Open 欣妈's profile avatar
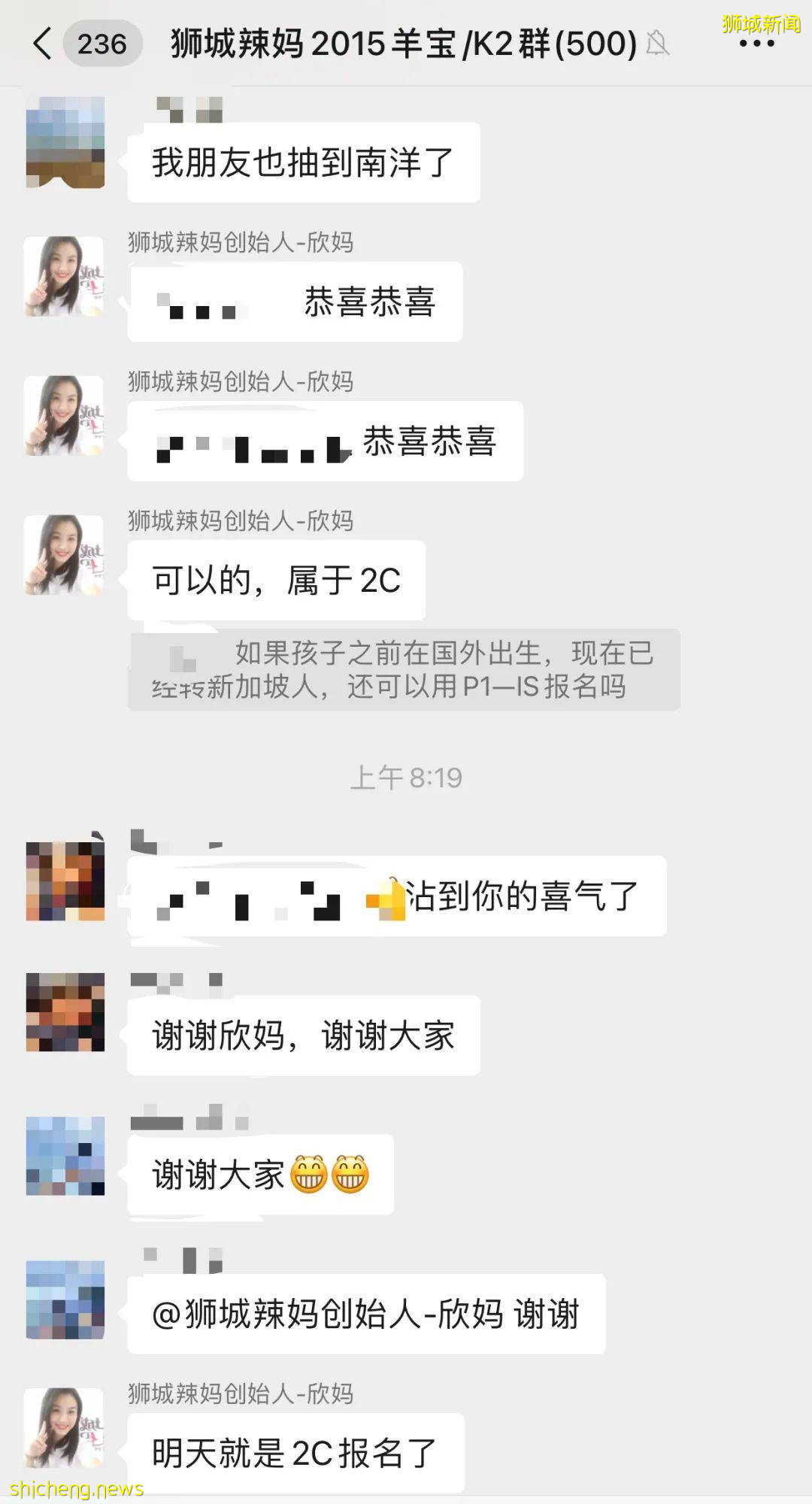Image resolution: width=812 pixels, height=1504 pixels. click(x=64, y=277)
